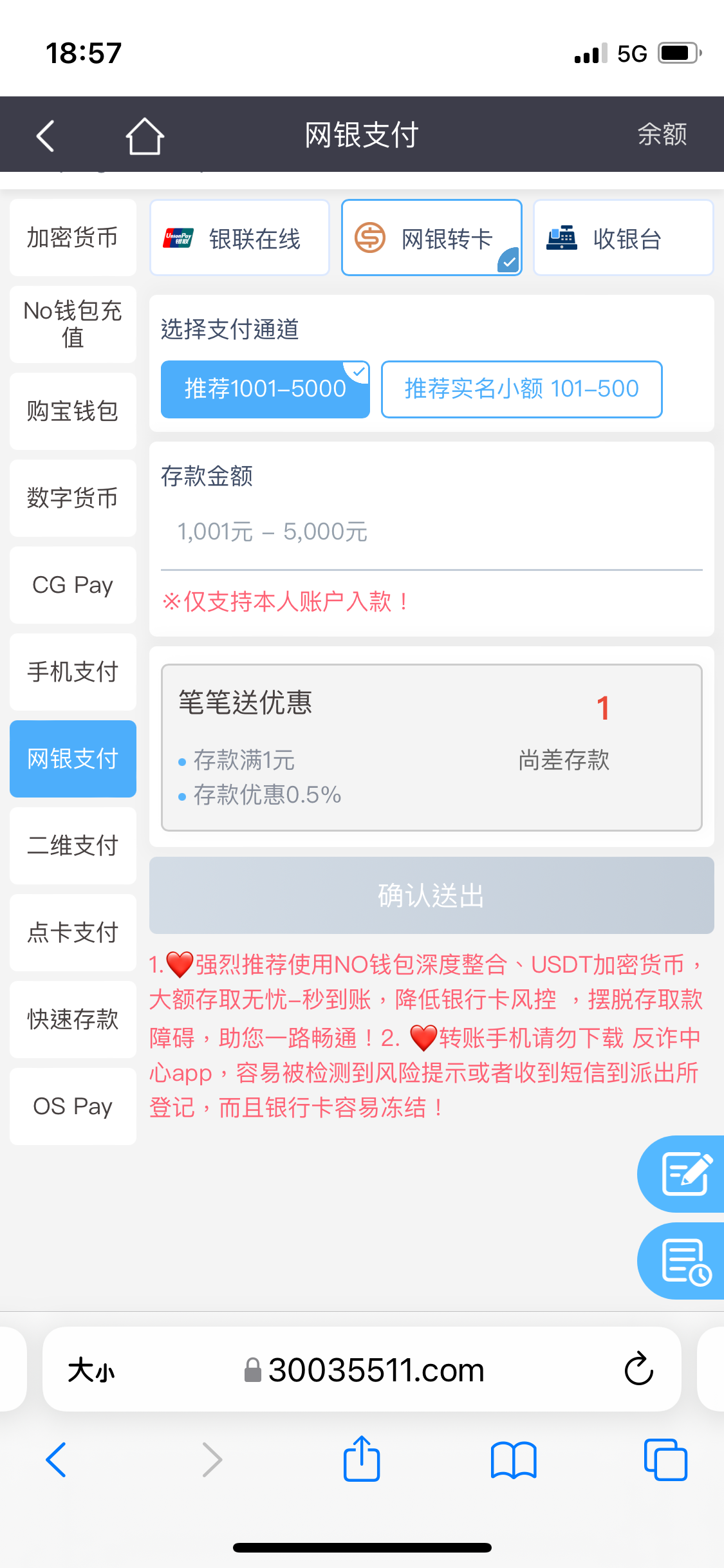724x1568 pixels.
Task: Choose 银联在线 payment option
Action: point(239,238)
